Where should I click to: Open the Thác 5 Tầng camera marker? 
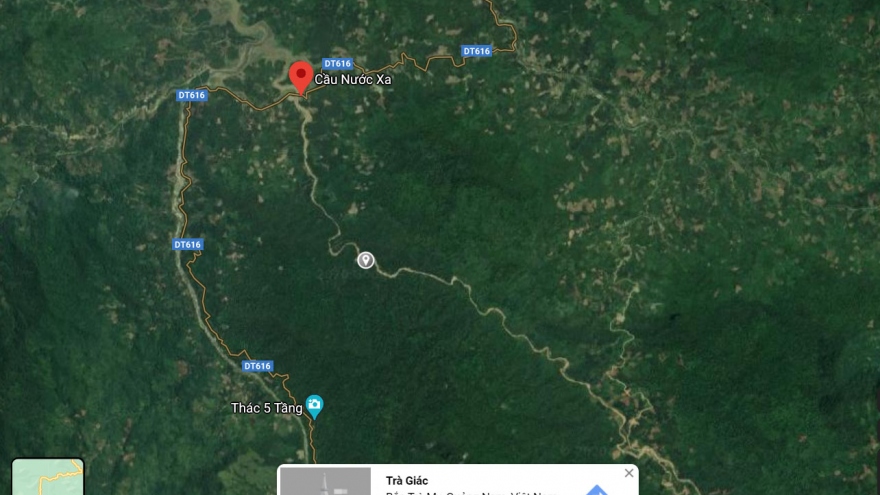315,406
